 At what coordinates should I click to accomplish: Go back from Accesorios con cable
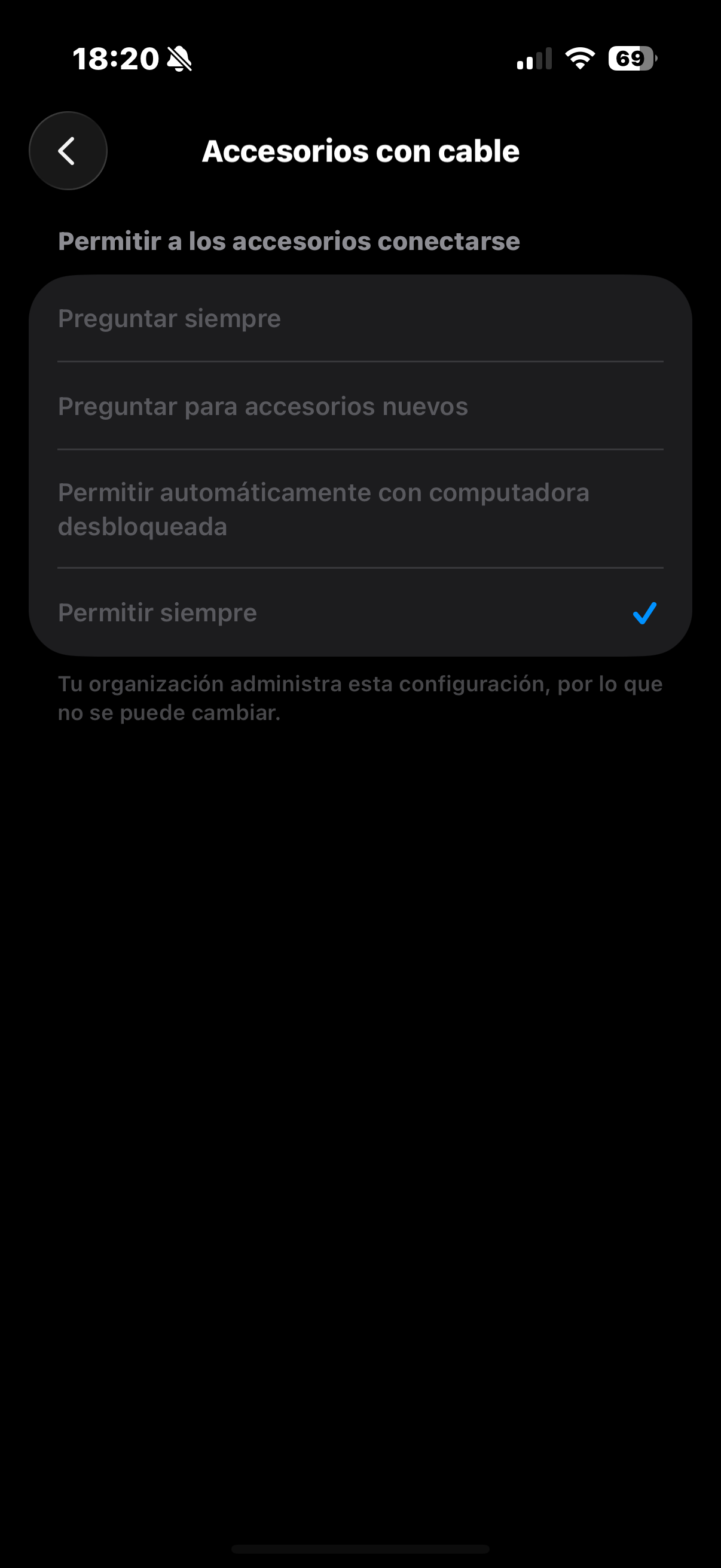(x=68, y=150)
